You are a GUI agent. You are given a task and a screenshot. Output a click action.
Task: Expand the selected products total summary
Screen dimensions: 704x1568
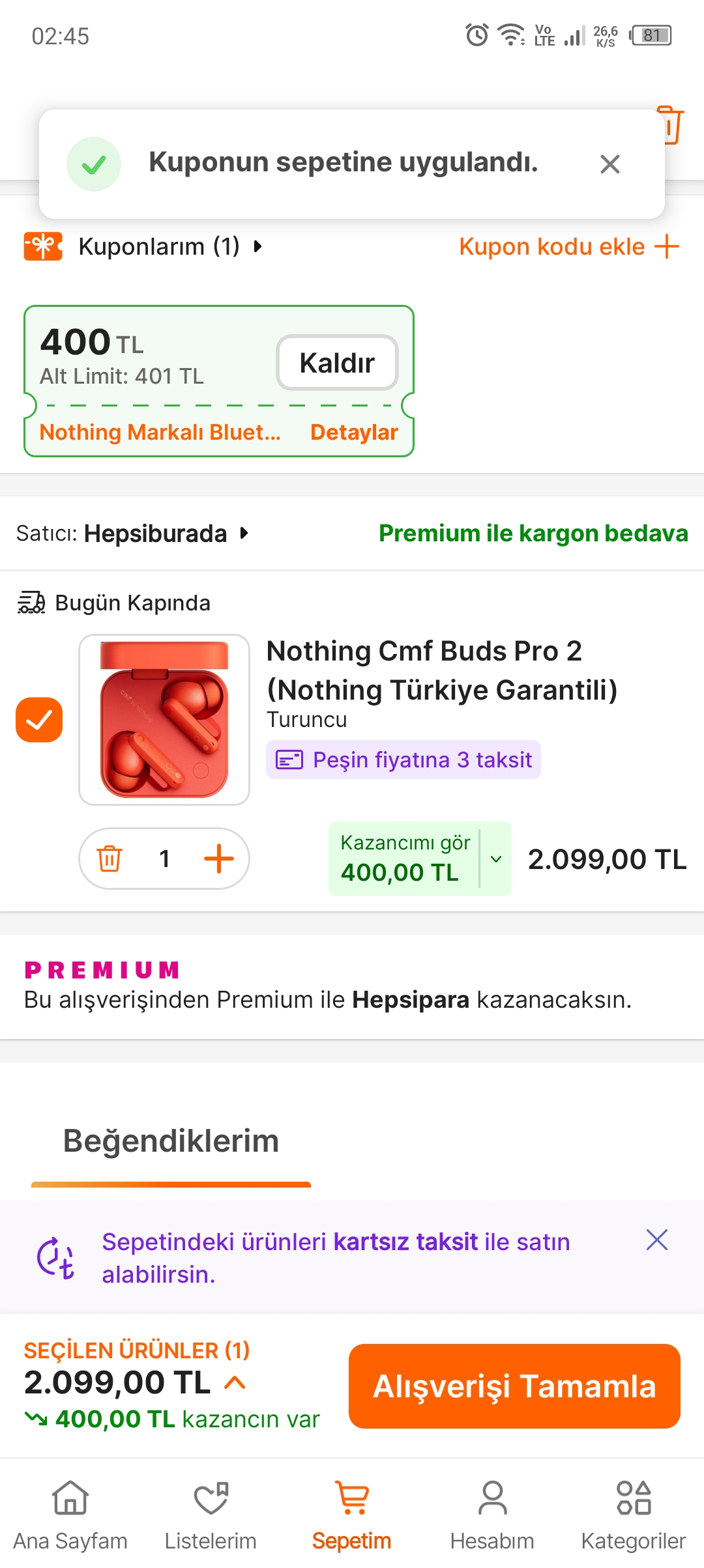pyautogui.click(x=235, y=1383)
